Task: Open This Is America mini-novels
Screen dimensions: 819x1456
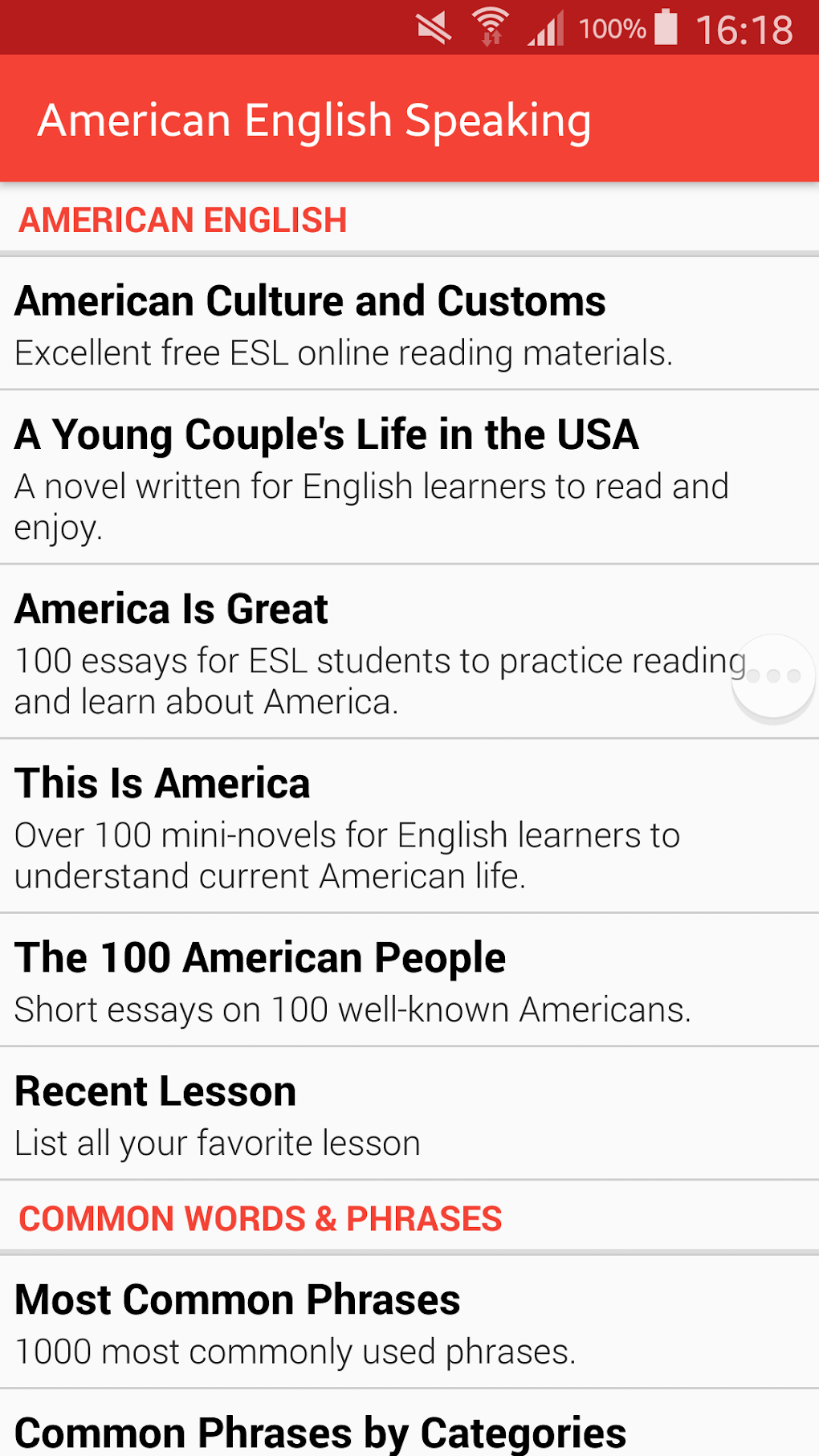Action: (x=409, y=826)
